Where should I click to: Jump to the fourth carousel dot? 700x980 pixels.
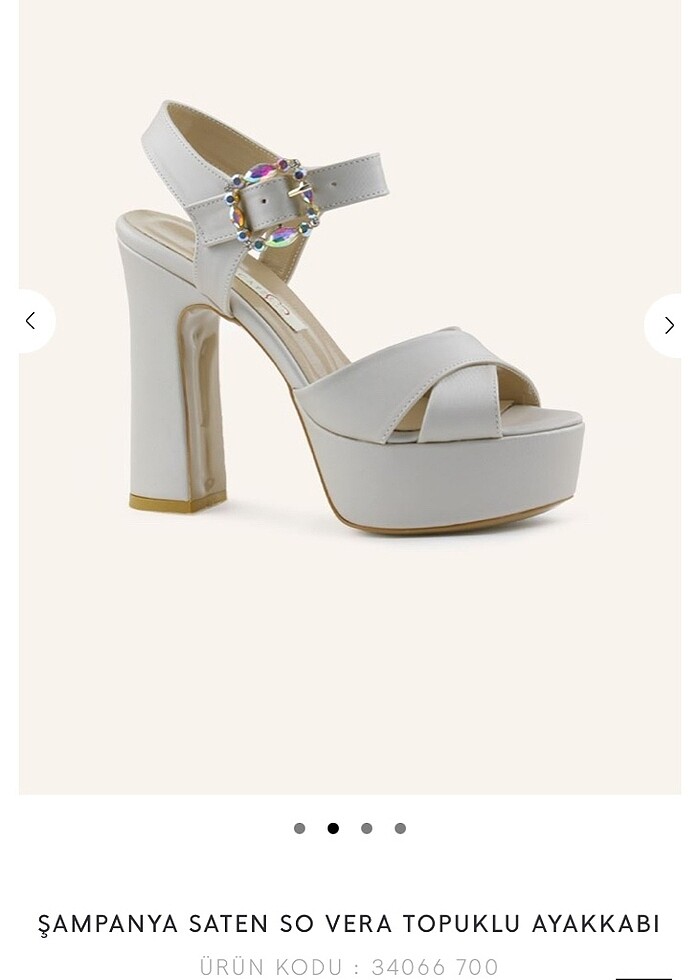pyautogui.click(x=400, y=828)
